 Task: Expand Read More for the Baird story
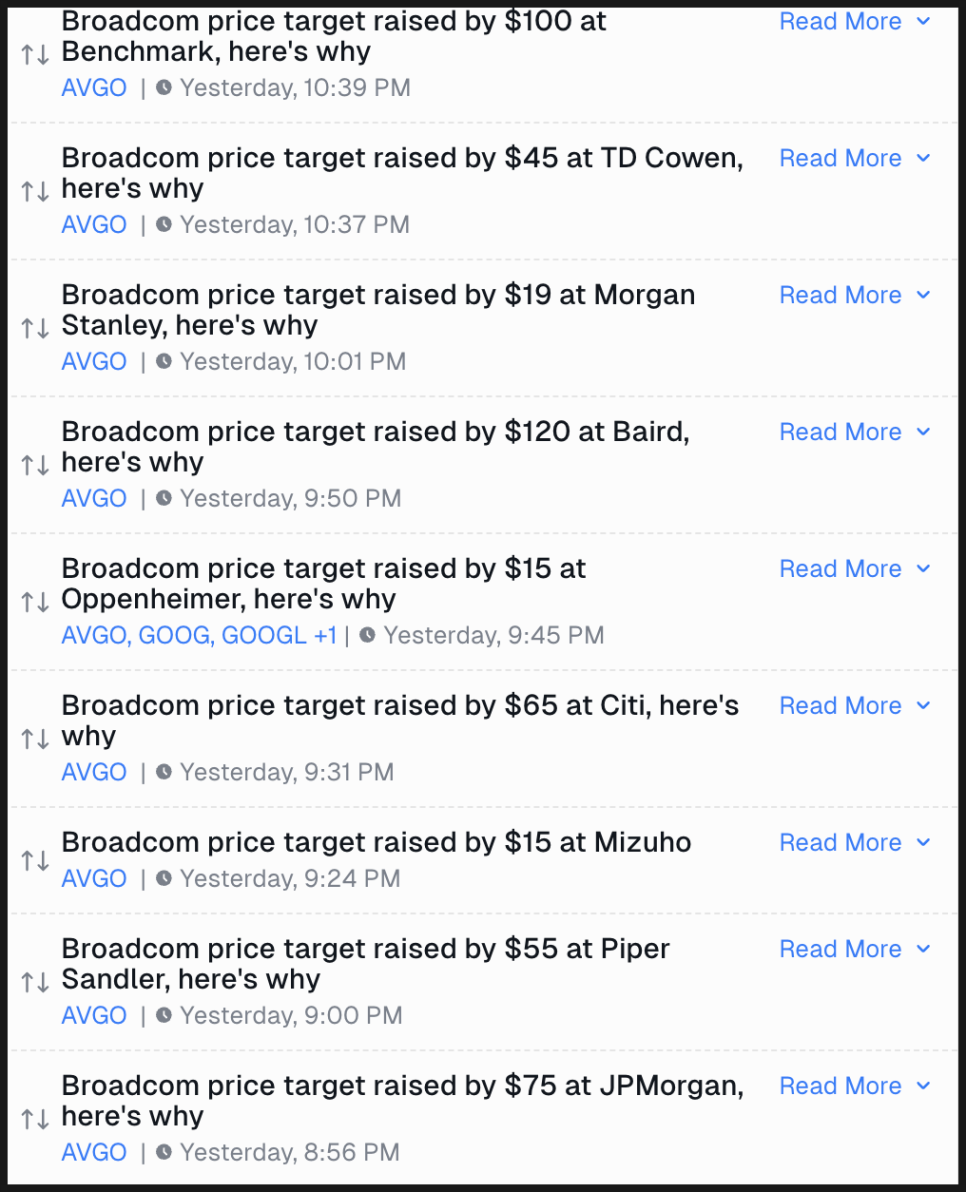click(x=854, y=432)
